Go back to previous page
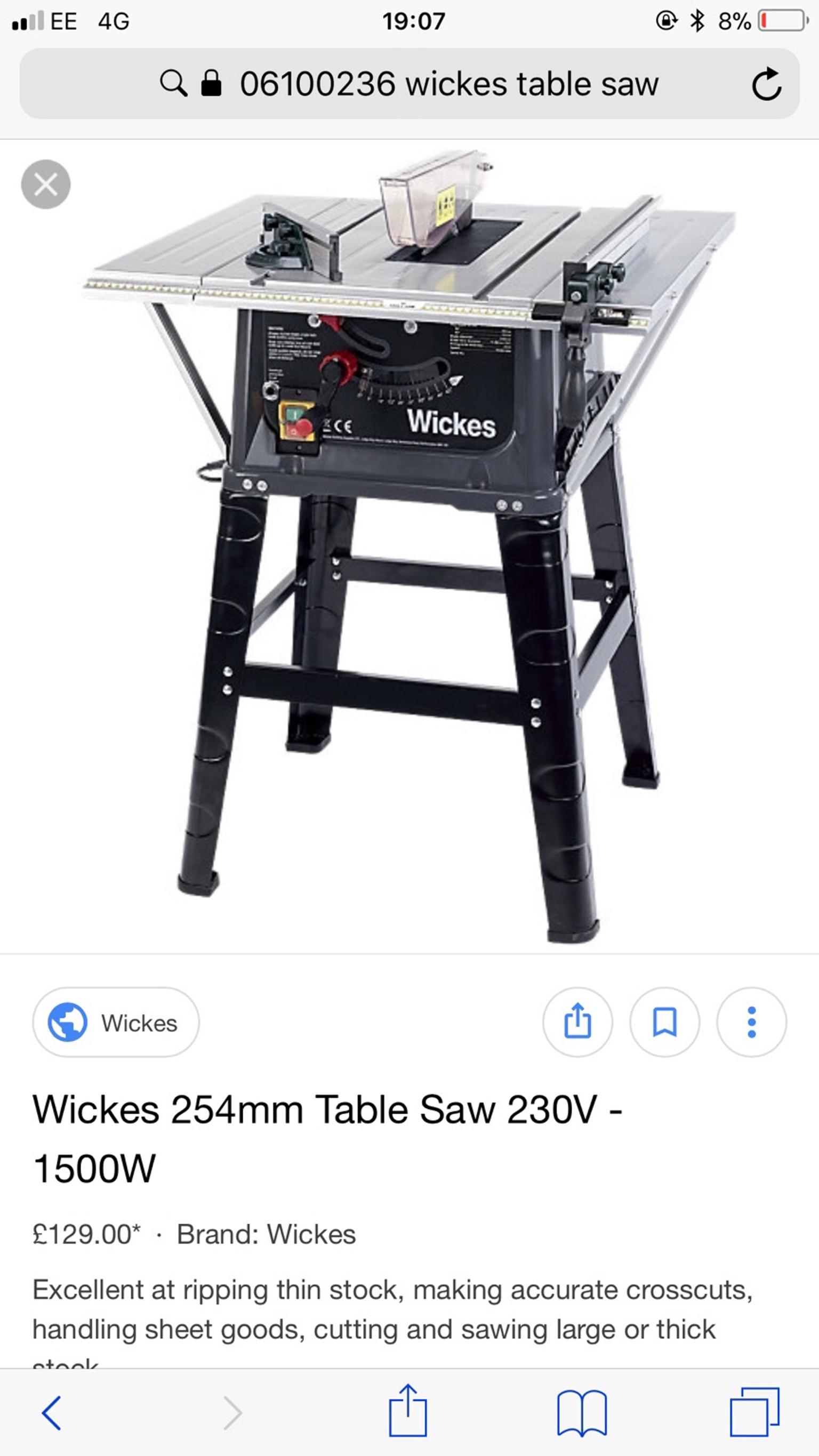Screen dimensions: 819x1456 pos(52,1413)
